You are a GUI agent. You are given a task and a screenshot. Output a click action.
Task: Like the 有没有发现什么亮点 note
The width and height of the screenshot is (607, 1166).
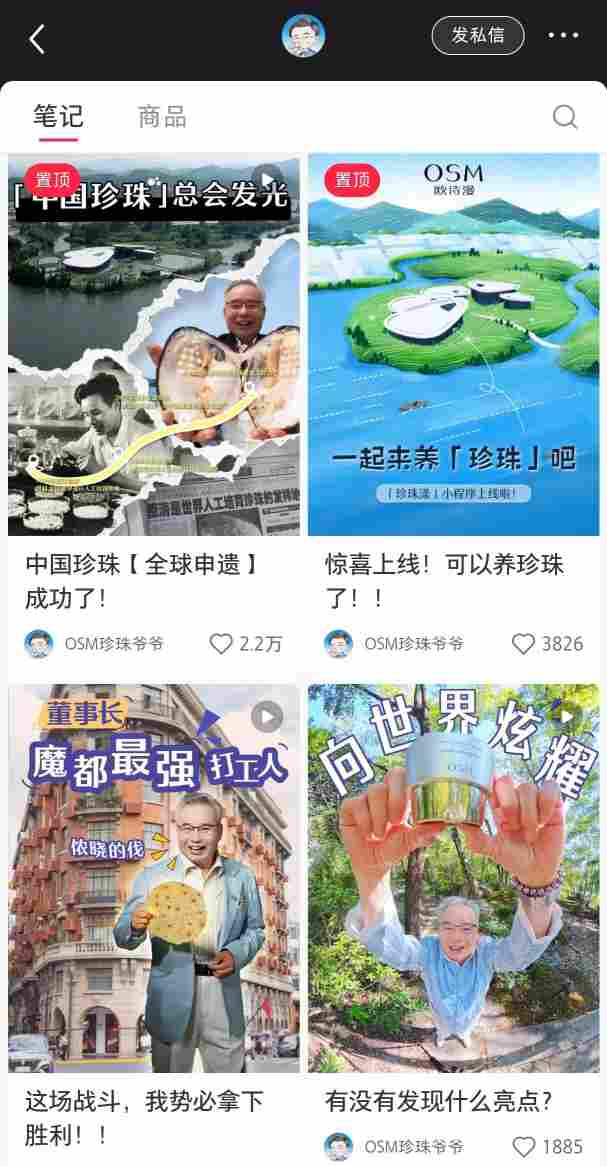[x=523, y=1147]
